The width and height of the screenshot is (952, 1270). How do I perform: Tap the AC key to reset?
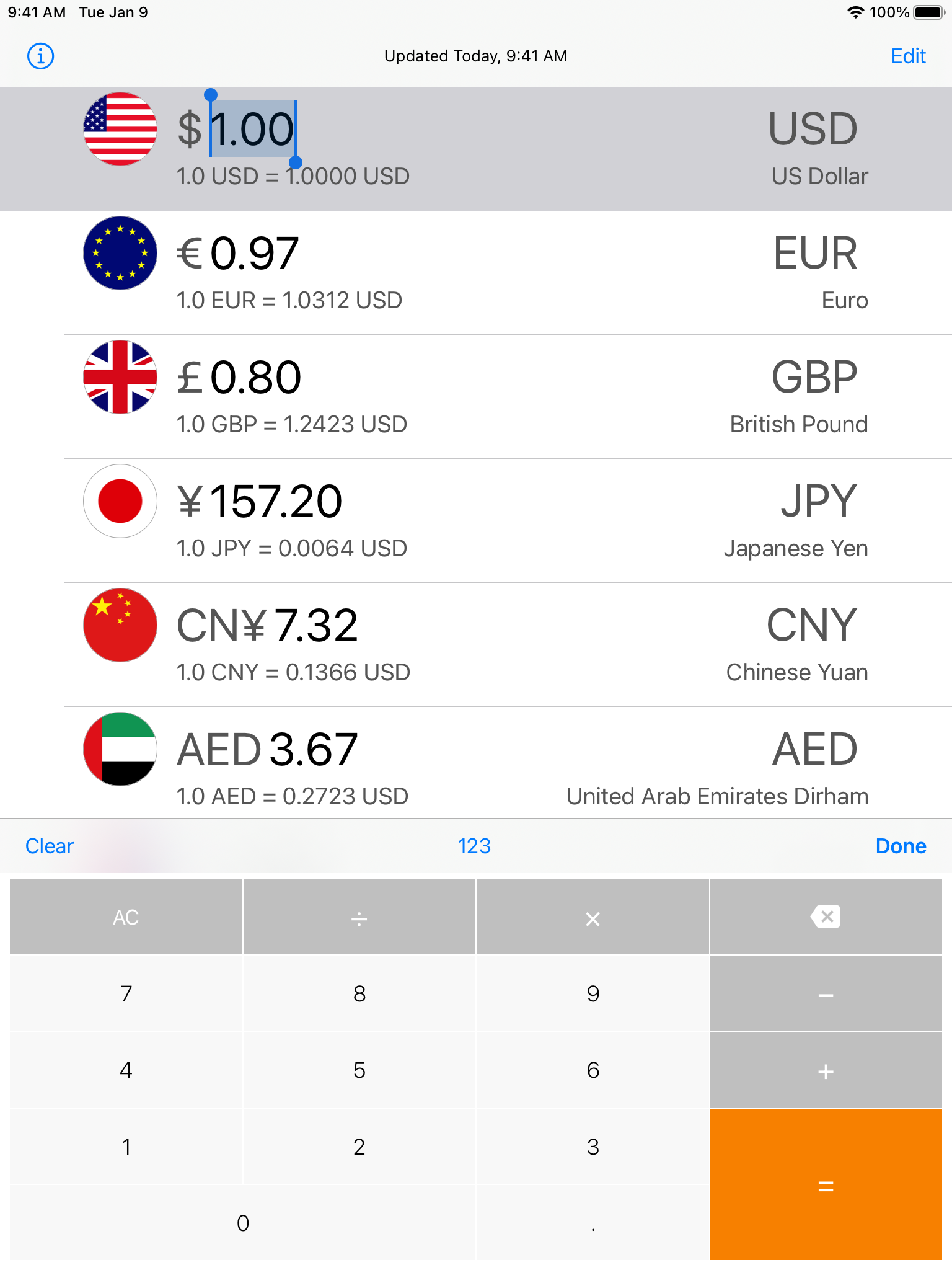[x=126, y=917]
